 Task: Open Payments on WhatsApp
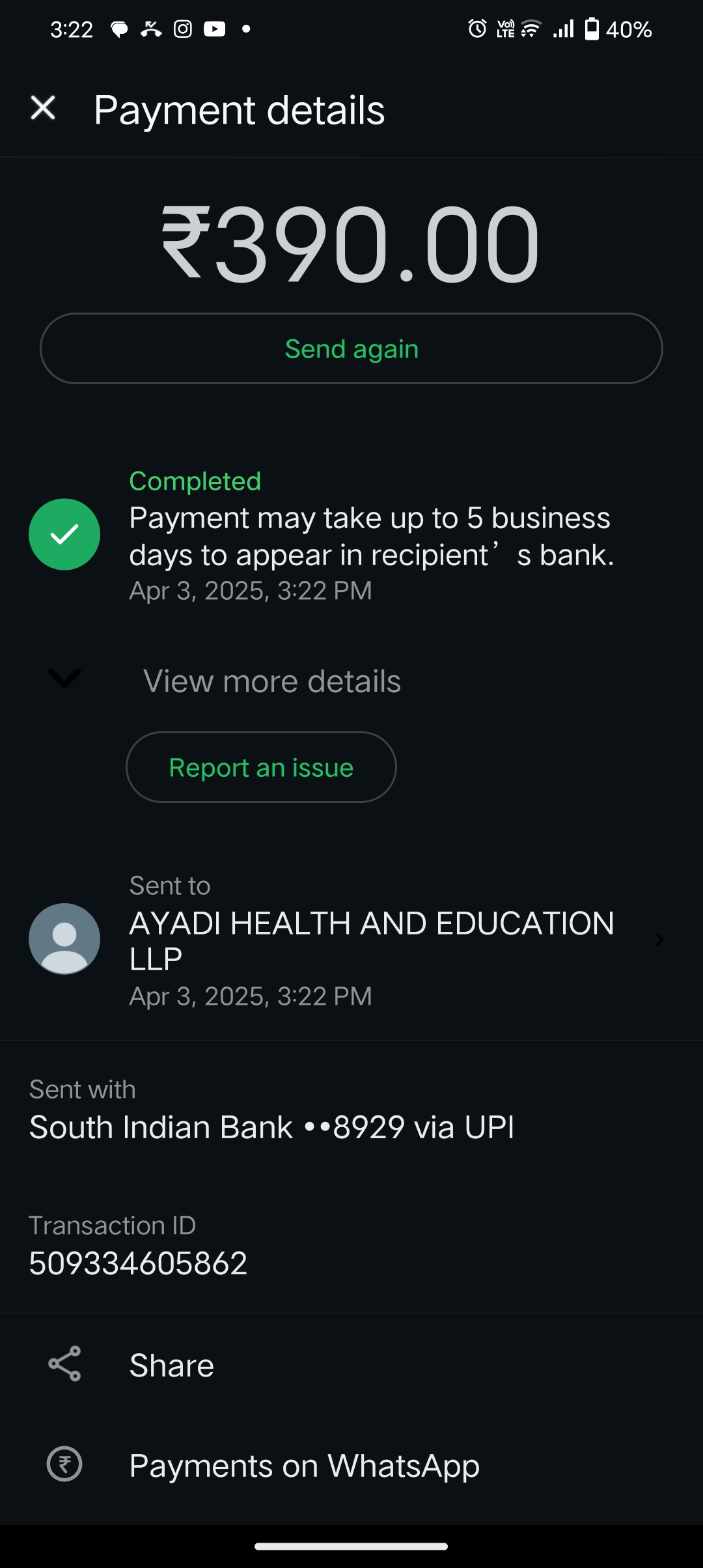coord(304,1466)
